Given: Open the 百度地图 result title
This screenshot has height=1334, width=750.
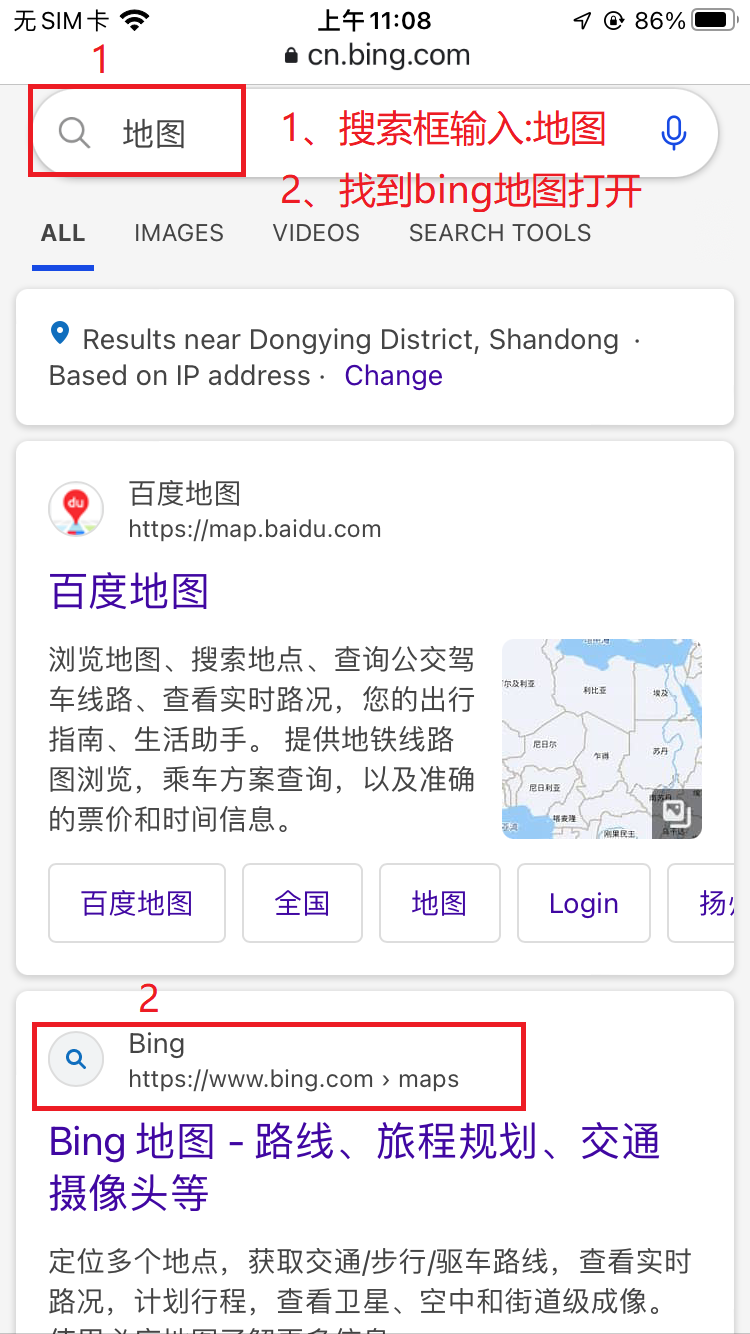Looking at the screenshot, I should 129,591.
